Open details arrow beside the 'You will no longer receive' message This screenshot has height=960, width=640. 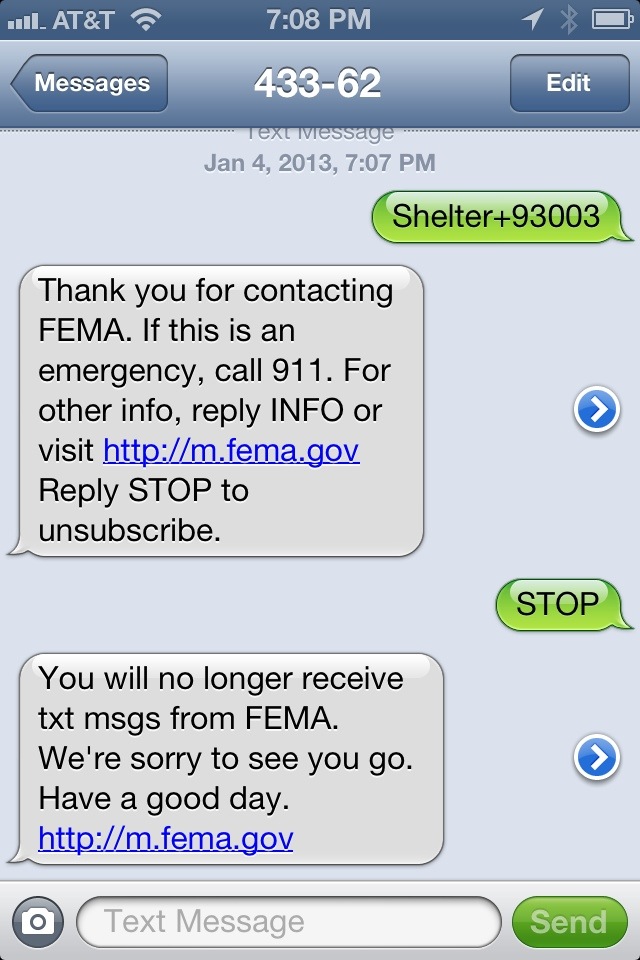[596, 759]
